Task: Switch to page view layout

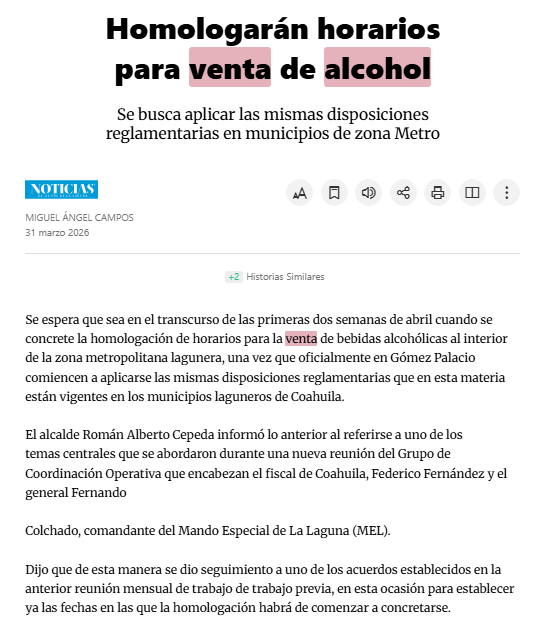Action: (x=472, y=193)
